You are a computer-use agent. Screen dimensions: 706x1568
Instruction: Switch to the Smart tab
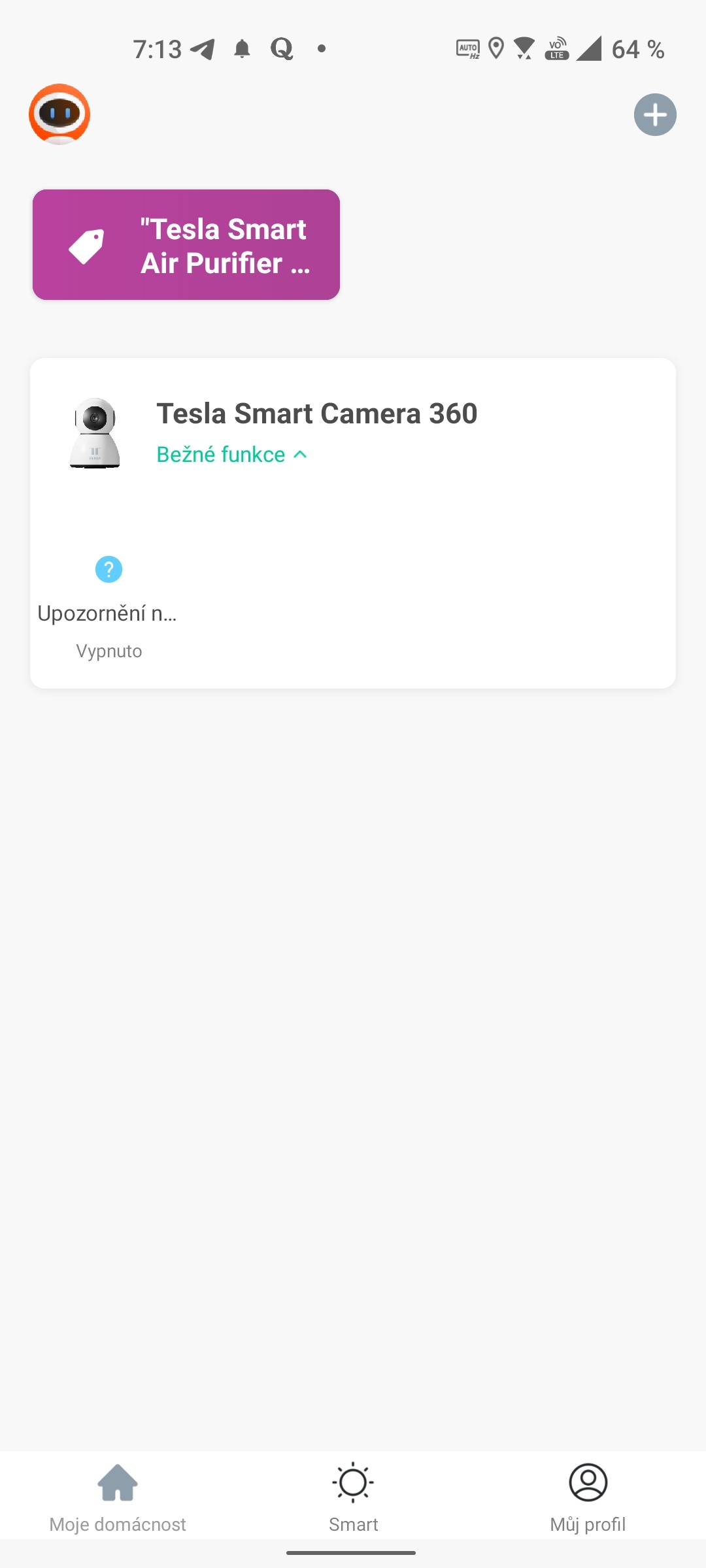(353, 1496)
